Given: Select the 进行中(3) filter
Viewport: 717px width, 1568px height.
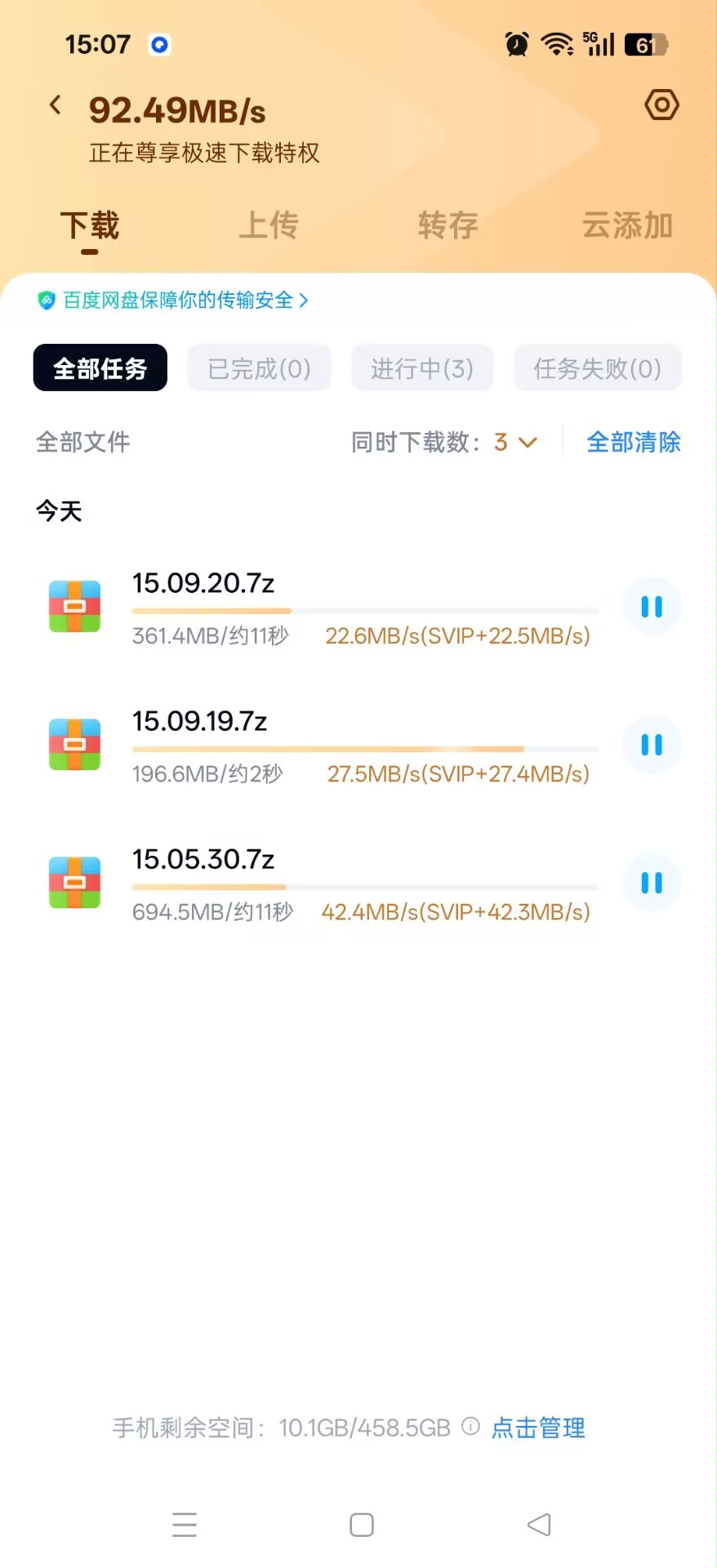Looking at the screenshot, I should click(422, 367).
